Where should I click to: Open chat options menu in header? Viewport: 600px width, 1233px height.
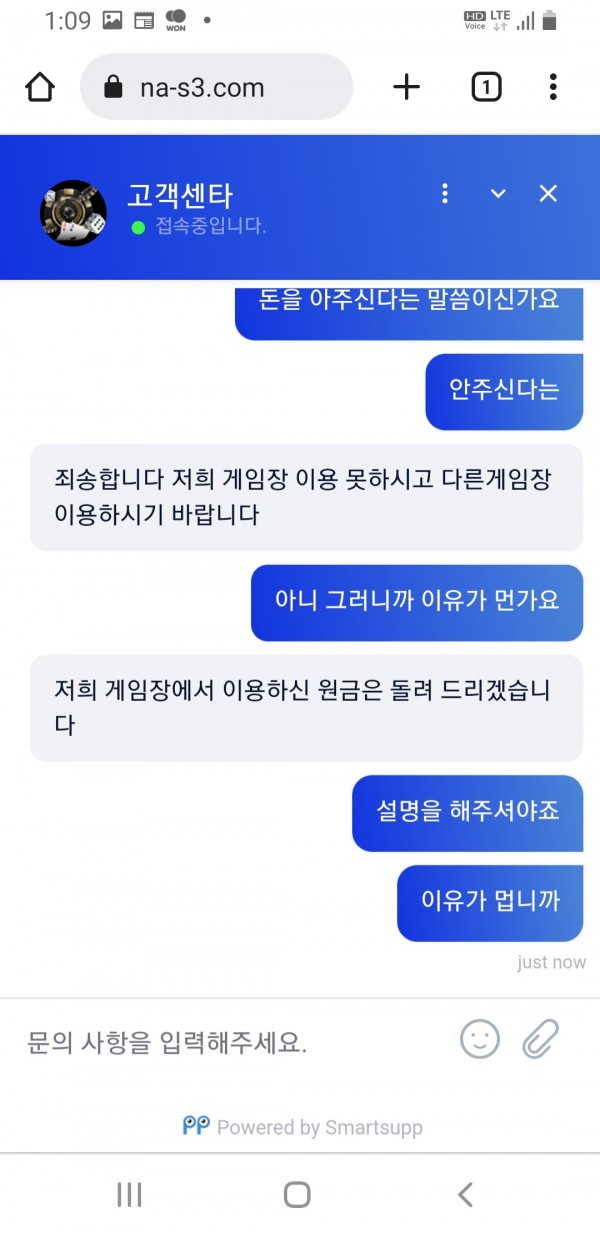click(445, 194)
